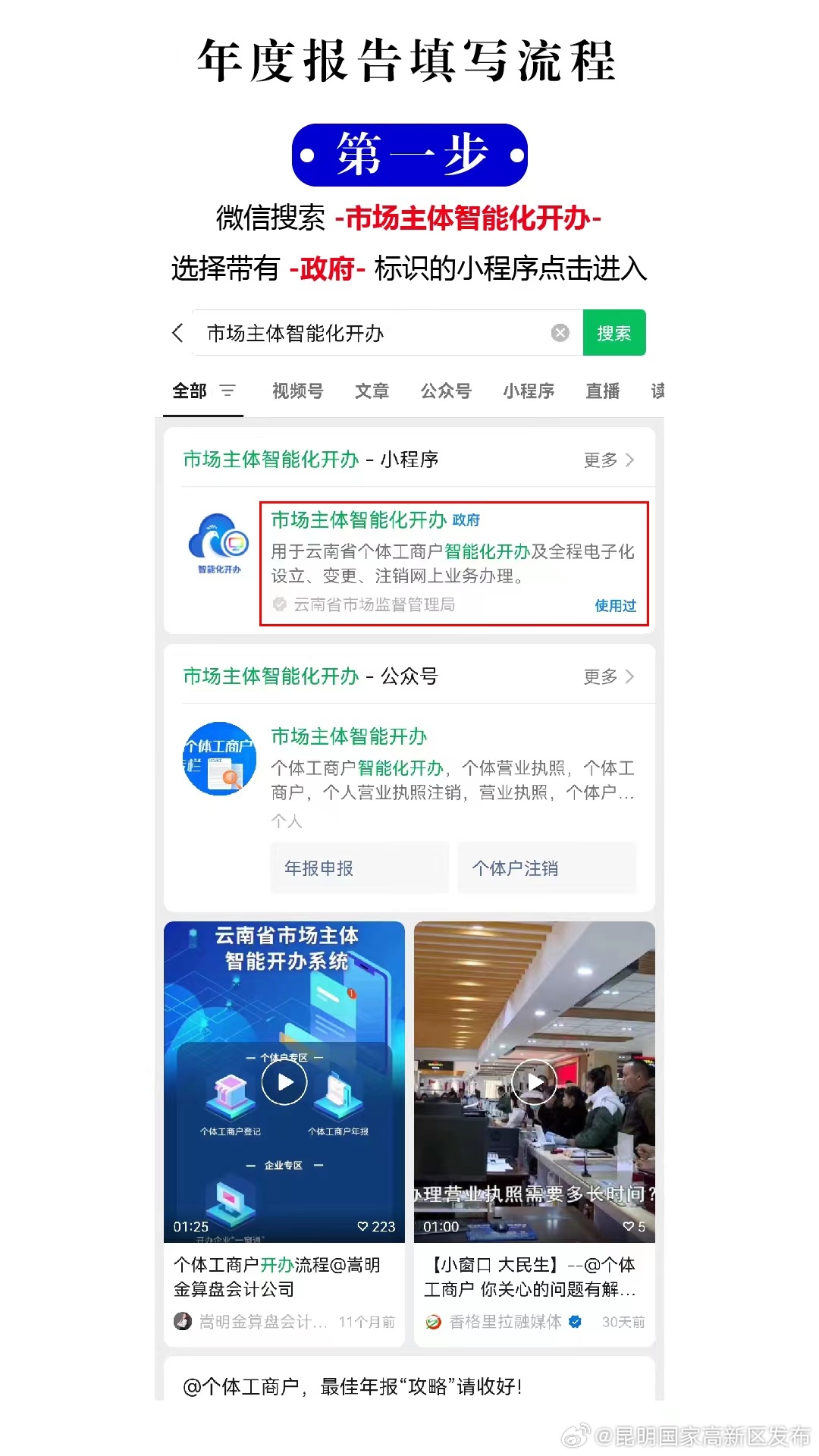This screenshot has width=819, height=1456.
Task: Tap the green 搜索 button
Action: tap(614, 333)
